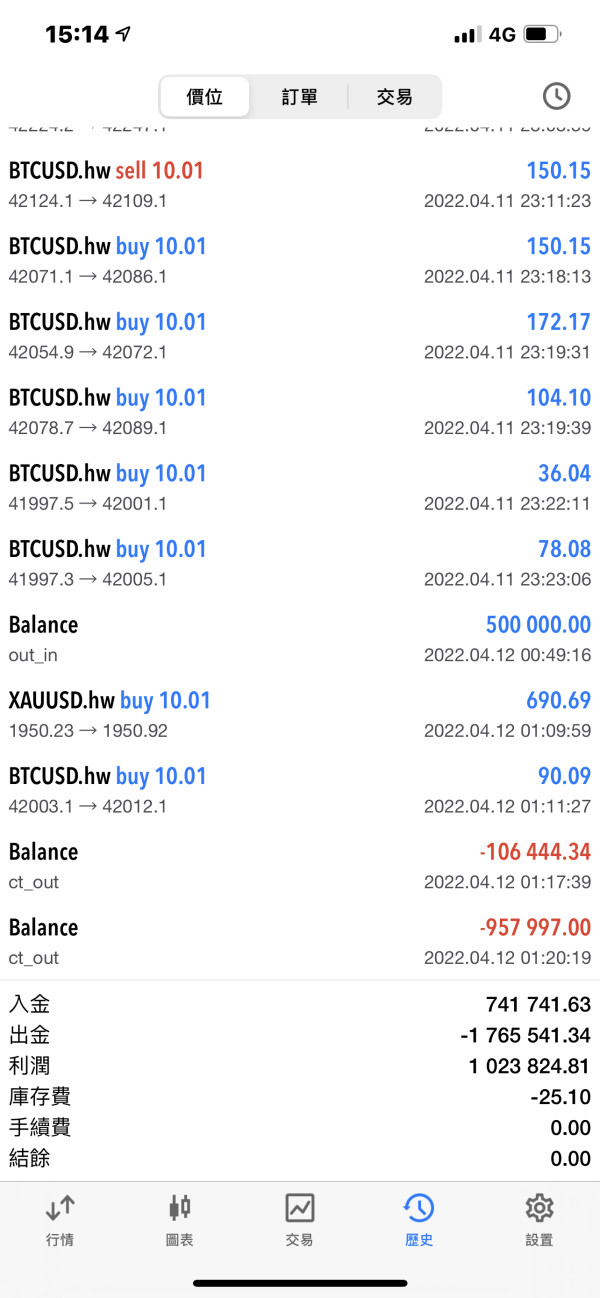Switch to the 訂單 segment

coord(299,97)
